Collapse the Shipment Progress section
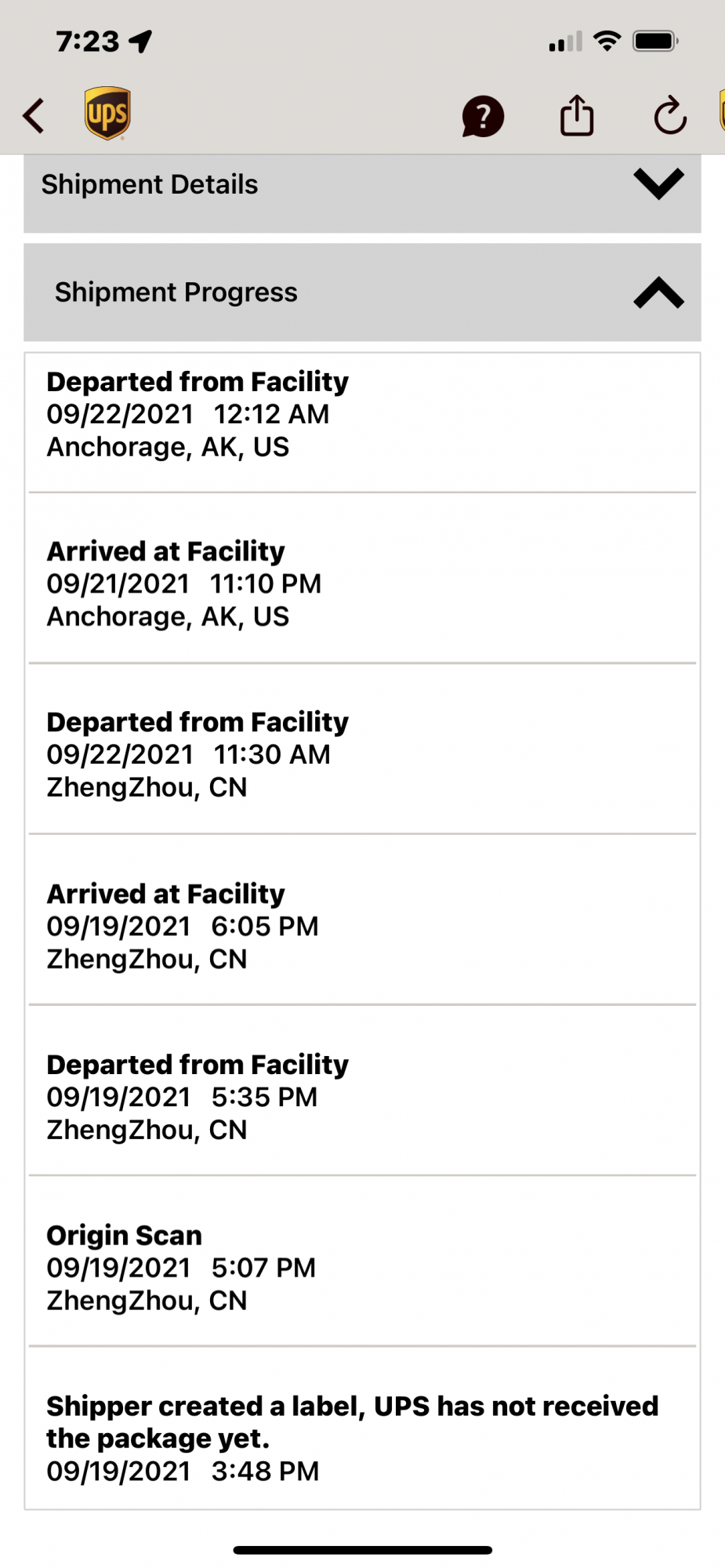725x1568 pixels. [658, 292]
